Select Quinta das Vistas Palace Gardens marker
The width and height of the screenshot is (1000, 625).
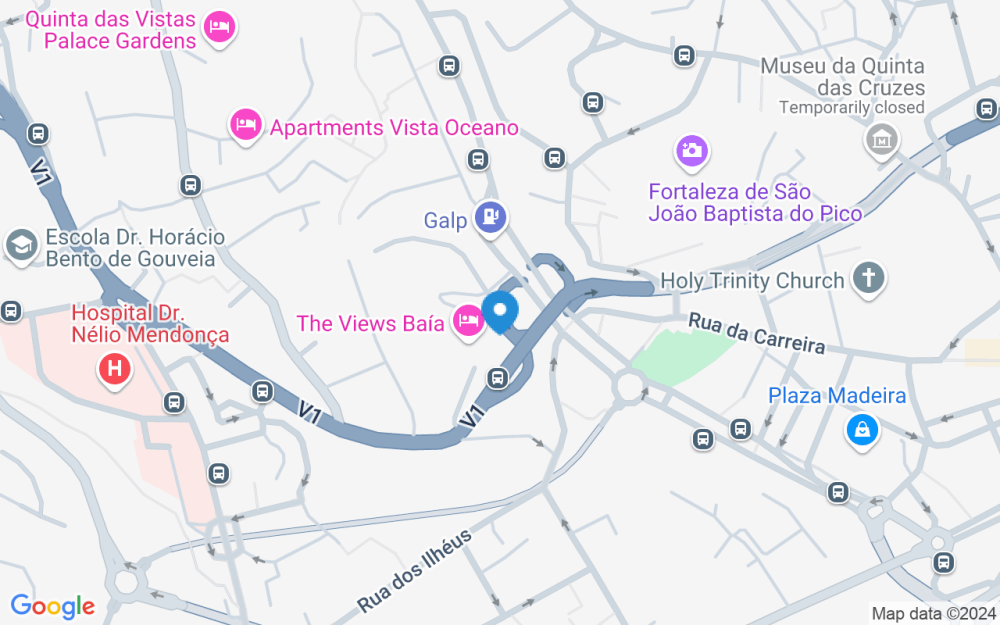(219, 28)
